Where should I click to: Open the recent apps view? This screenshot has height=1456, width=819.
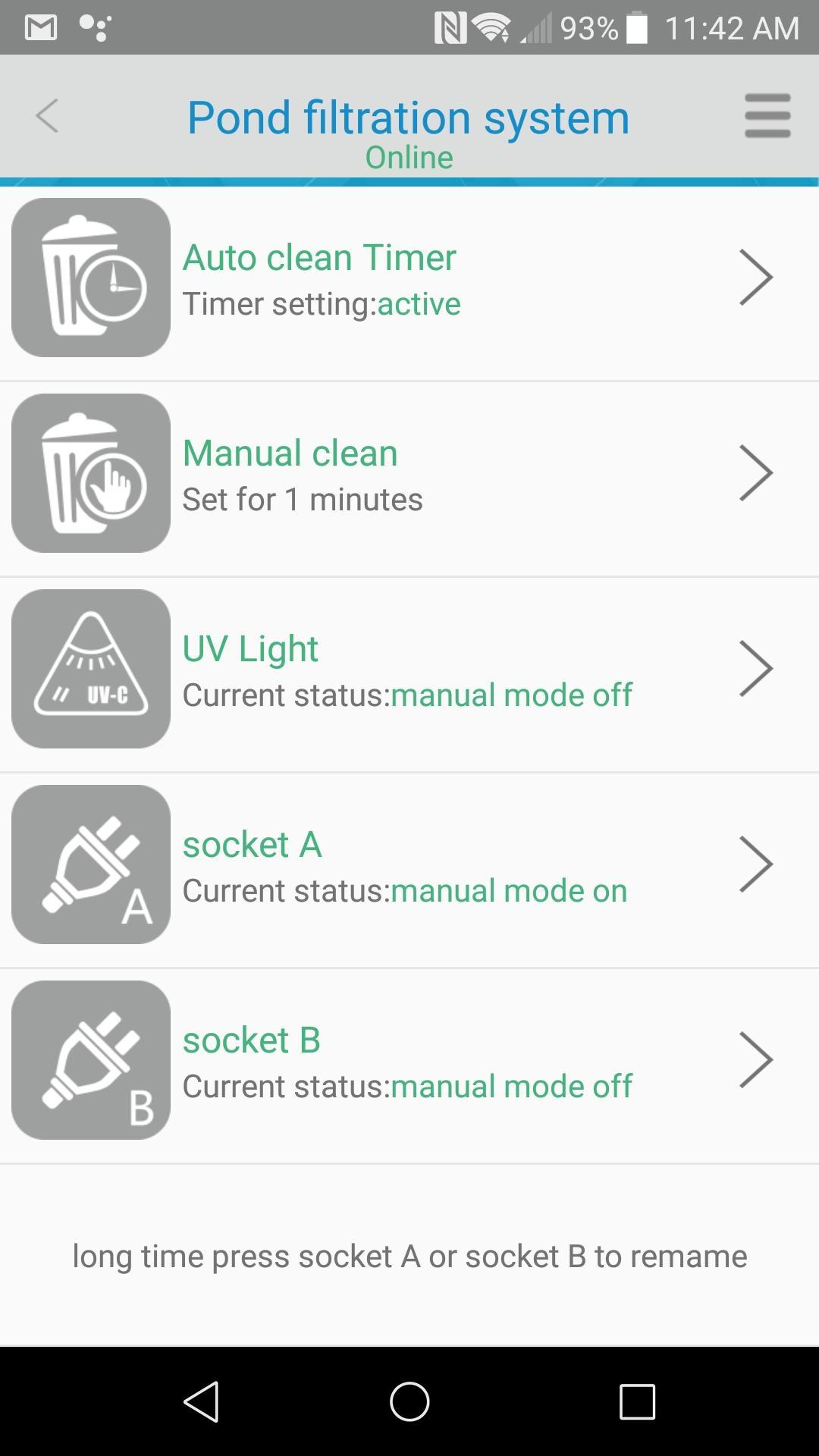(x=637, y=1401)
